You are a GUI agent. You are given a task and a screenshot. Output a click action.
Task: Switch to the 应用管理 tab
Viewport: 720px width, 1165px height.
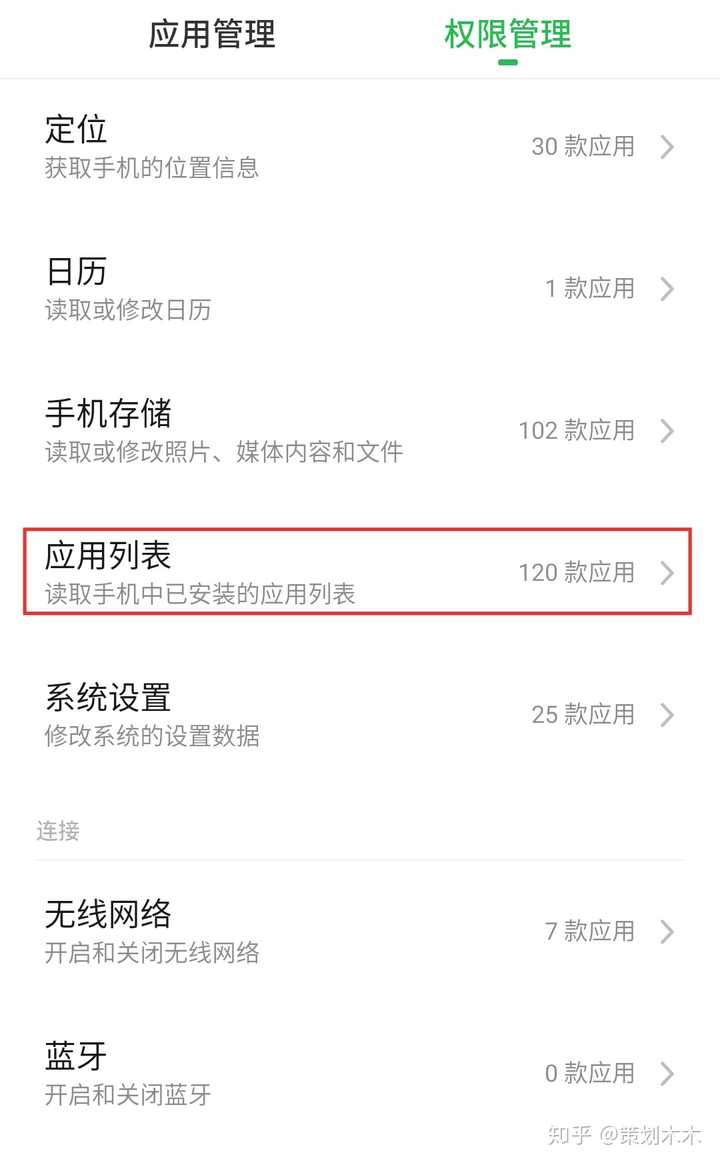[x=211, y=35]
